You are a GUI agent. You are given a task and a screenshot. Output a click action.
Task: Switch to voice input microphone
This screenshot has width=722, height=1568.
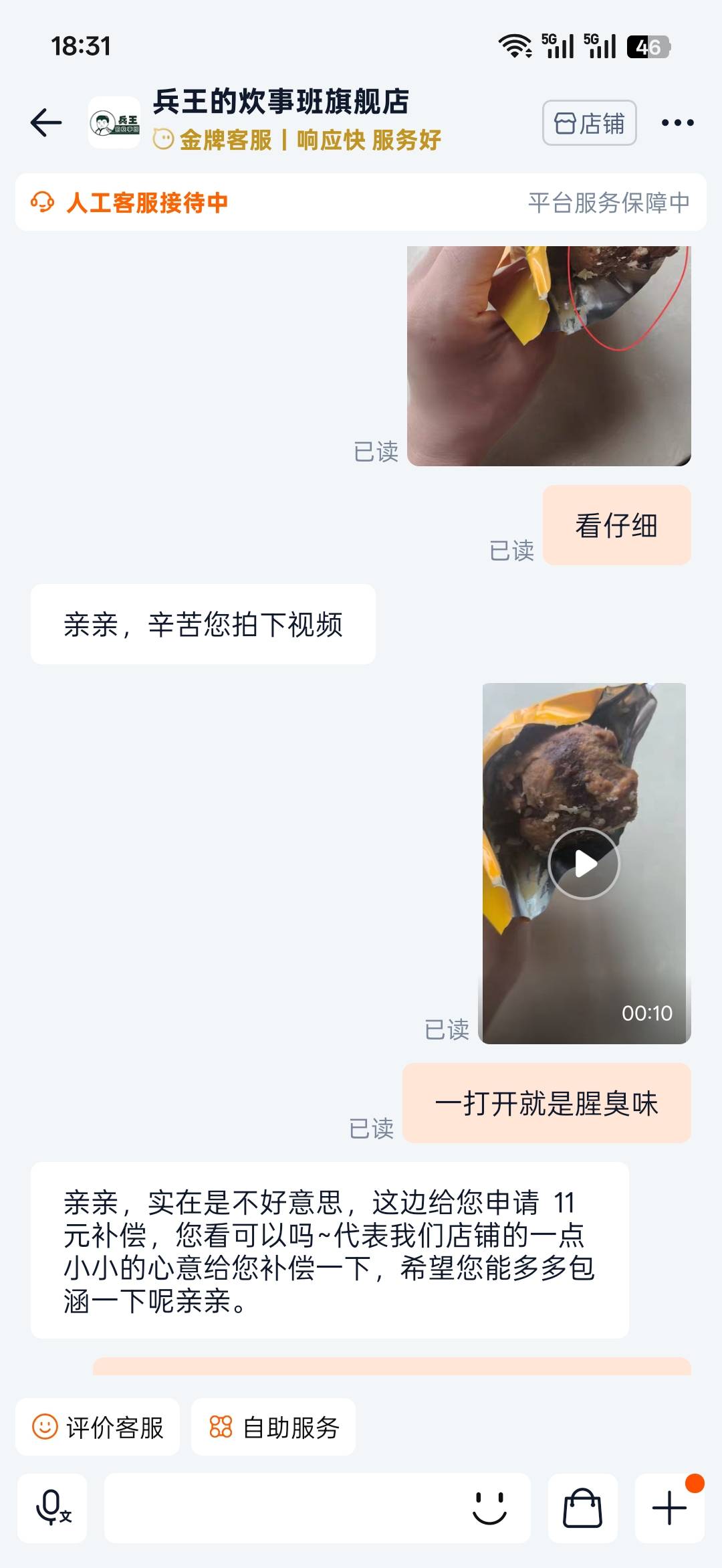click(x=52, y=1508)
